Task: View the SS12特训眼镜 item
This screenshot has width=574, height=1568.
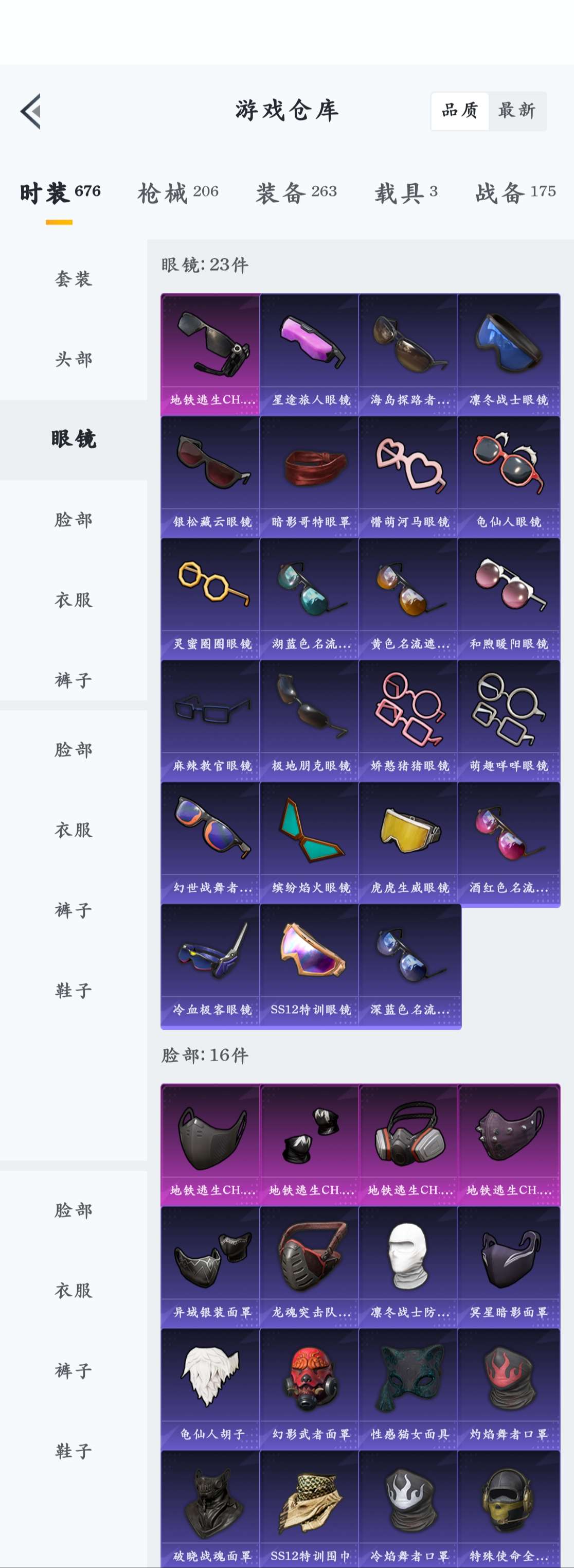Action: 310,965
